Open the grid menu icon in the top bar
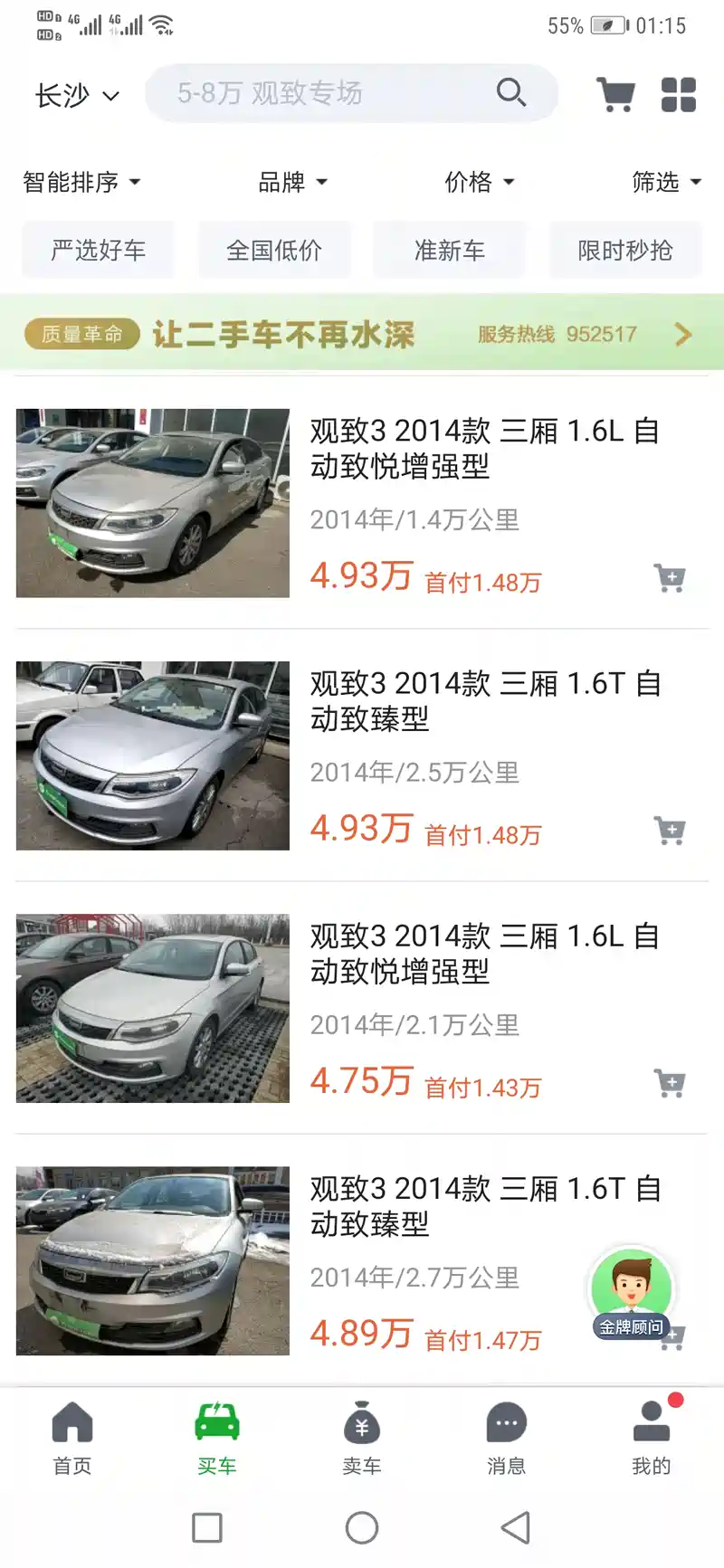The height and width of the screenshot is (1568, 724). coord(678,94)
